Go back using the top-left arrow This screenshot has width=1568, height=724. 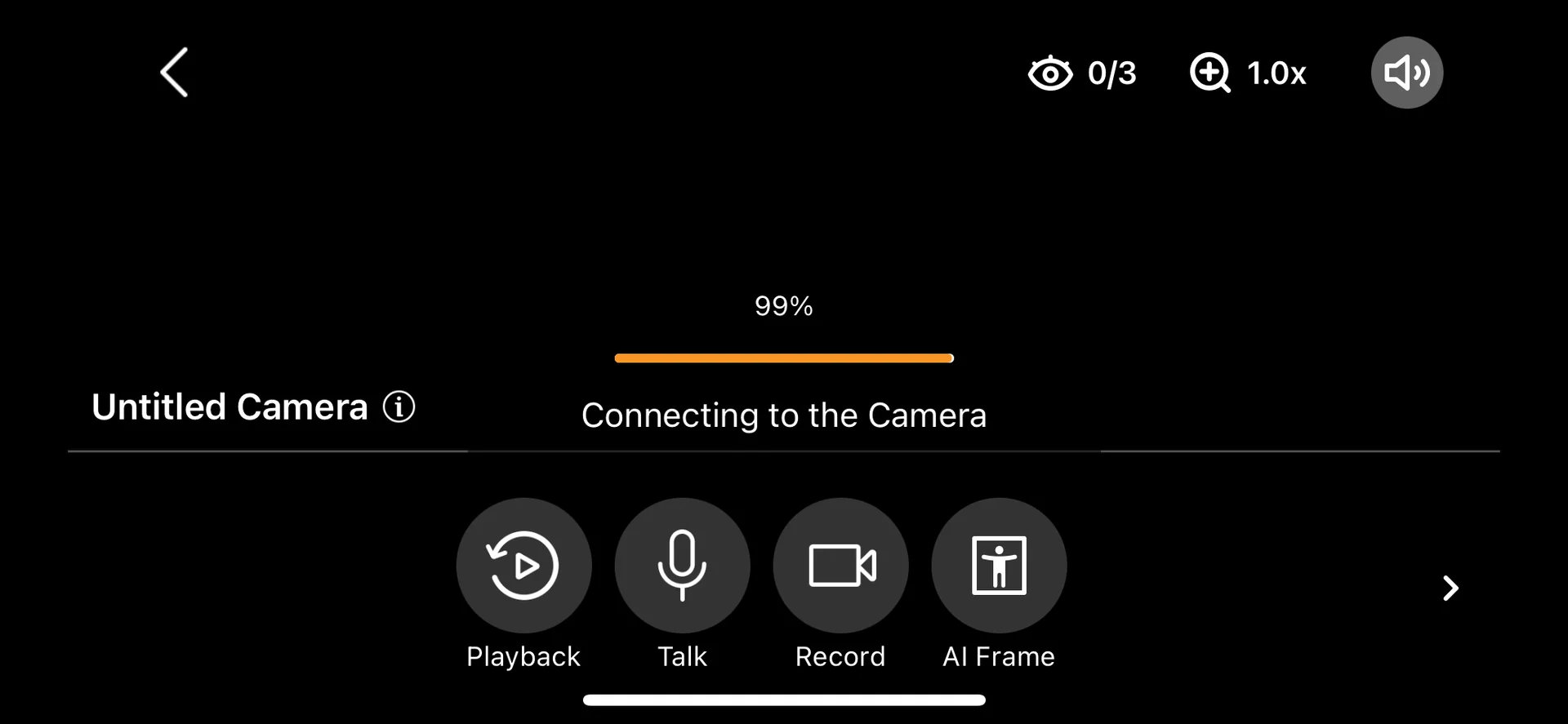(174, 73)
